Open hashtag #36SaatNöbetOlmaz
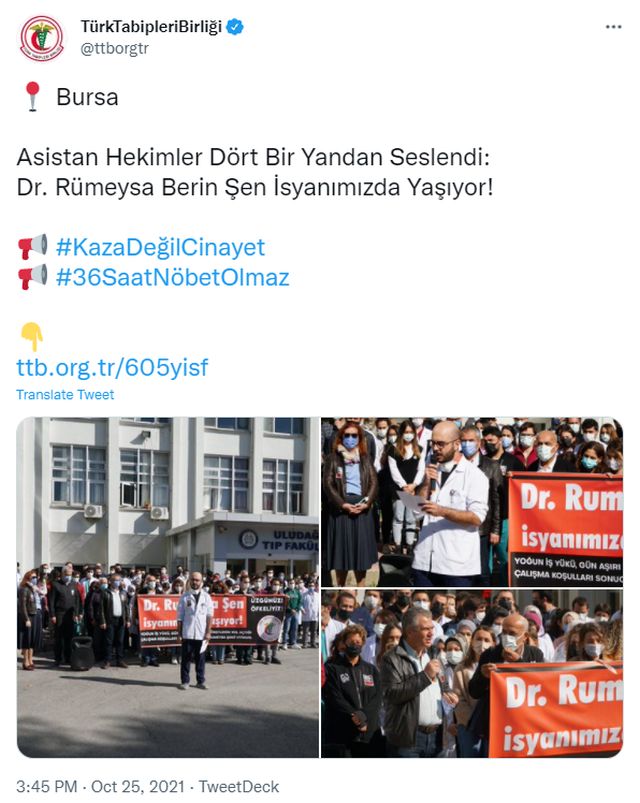 [172, 277]
